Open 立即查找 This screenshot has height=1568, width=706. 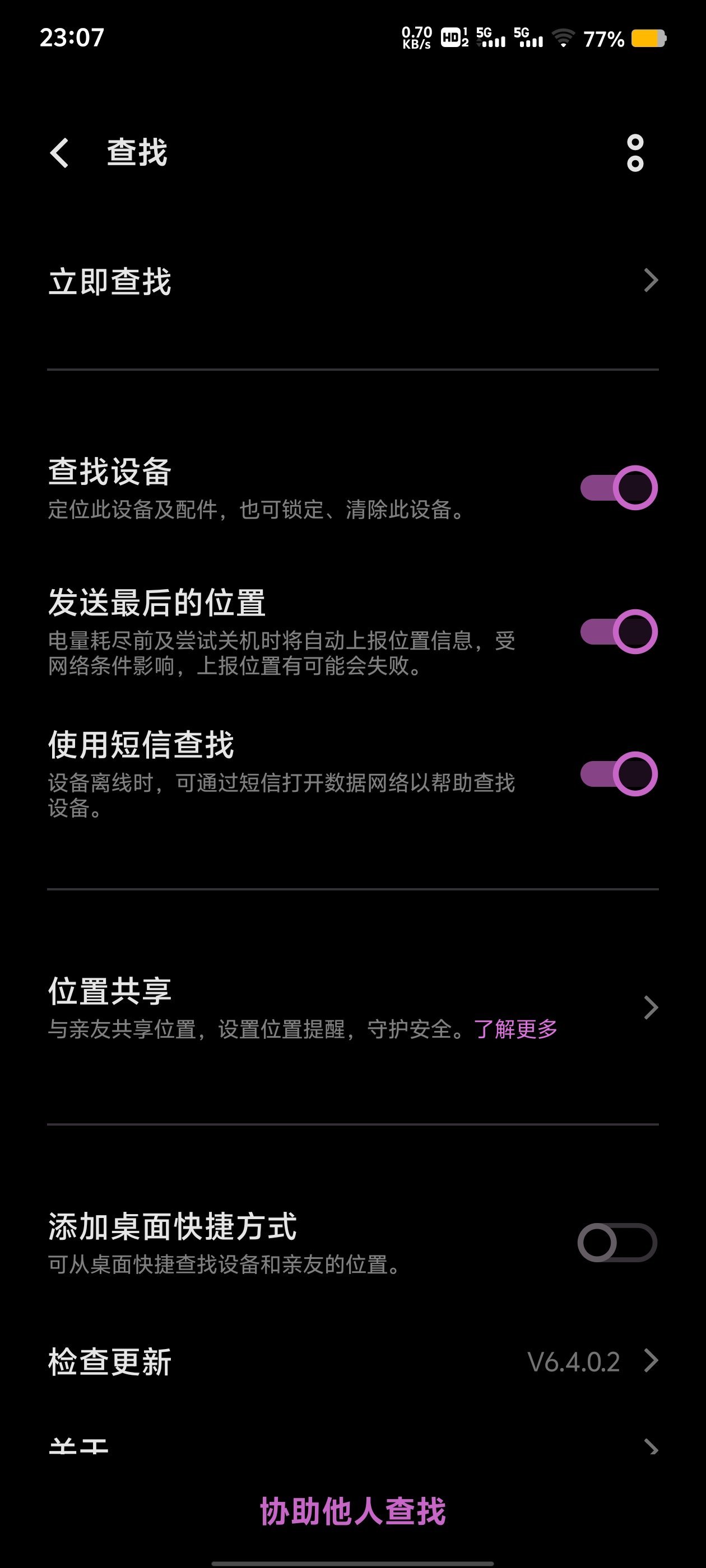point(352,281)
